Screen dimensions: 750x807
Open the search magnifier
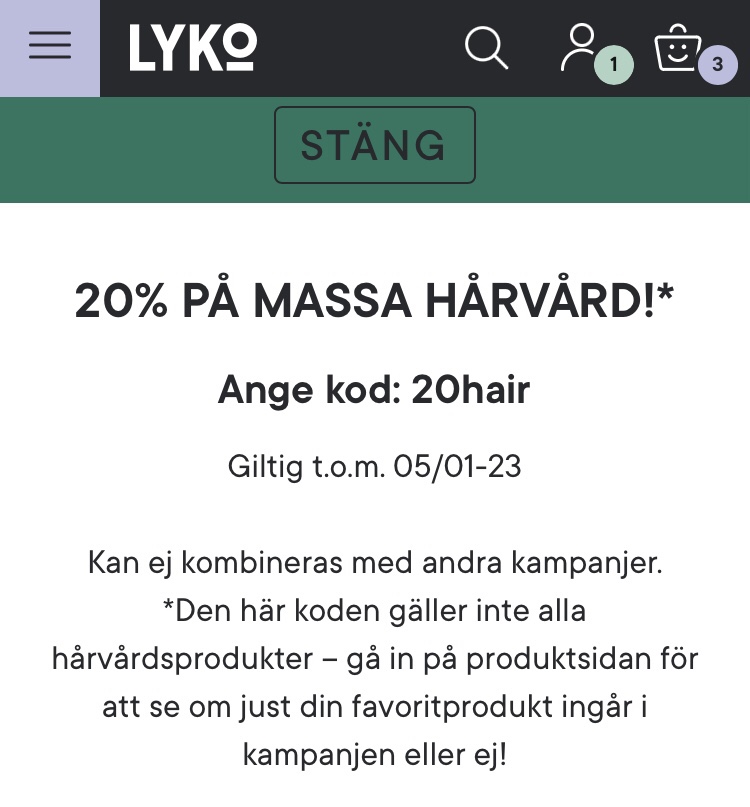pyautogui.click(x=487, y=47)
